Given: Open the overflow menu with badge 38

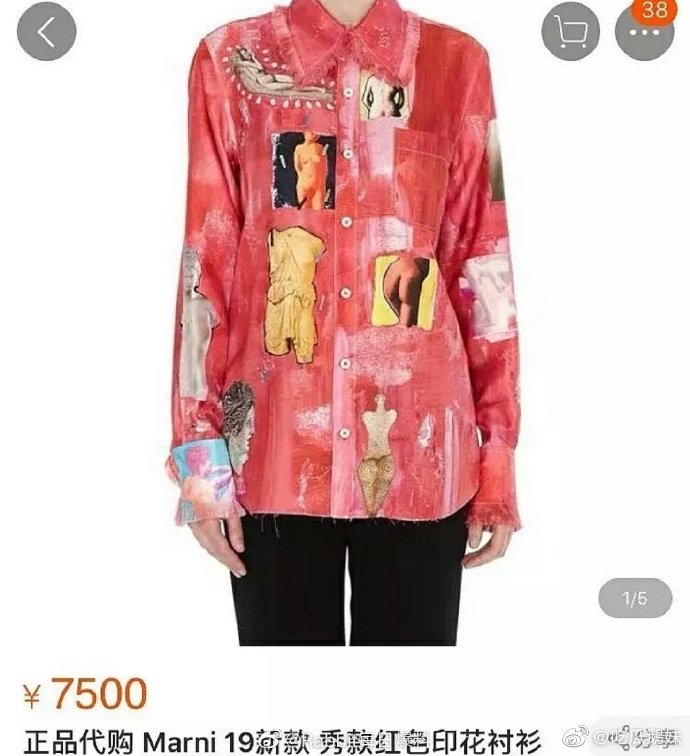Looking at the screenshot, I should 645,33.
